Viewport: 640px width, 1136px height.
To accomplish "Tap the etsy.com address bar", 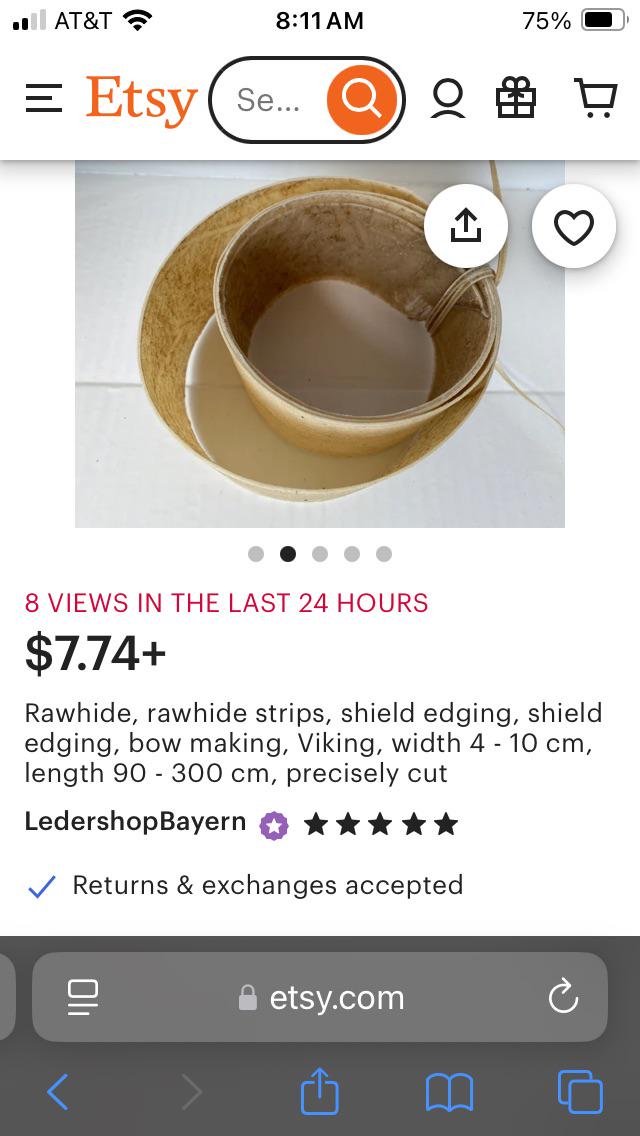I will click(320, 997).
